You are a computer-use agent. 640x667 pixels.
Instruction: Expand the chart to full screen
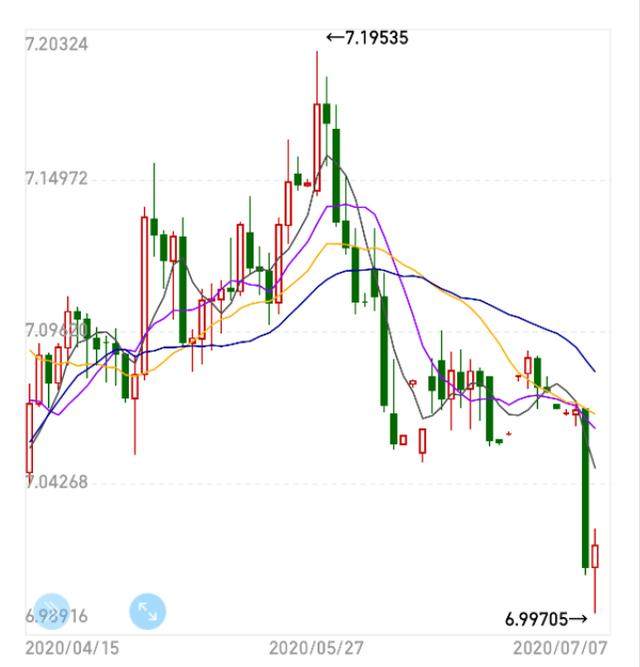(x=148, y=612)
